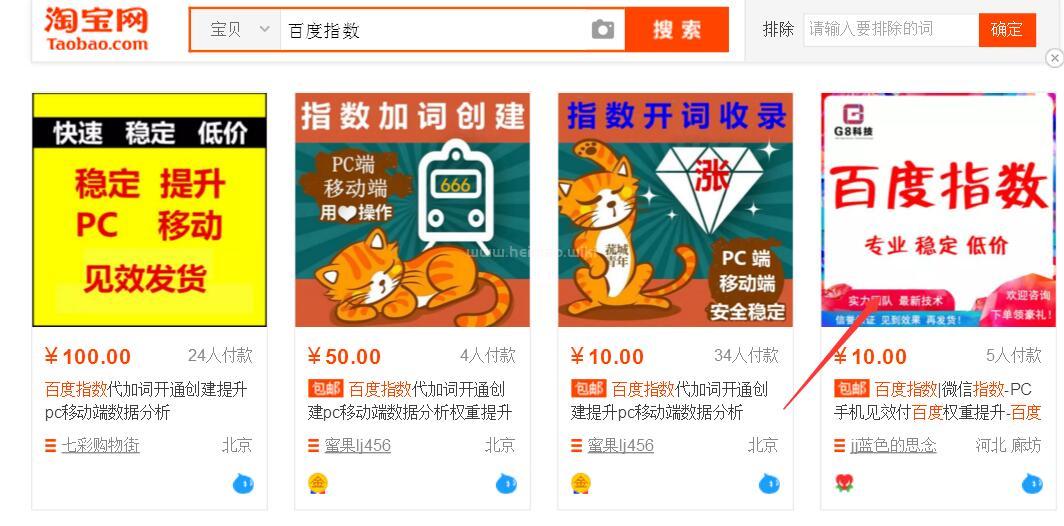Chat with seller jj蓝色的思念 via Wangwang icon
This screenshot has height=526, width=1064.
(1032, 484)
